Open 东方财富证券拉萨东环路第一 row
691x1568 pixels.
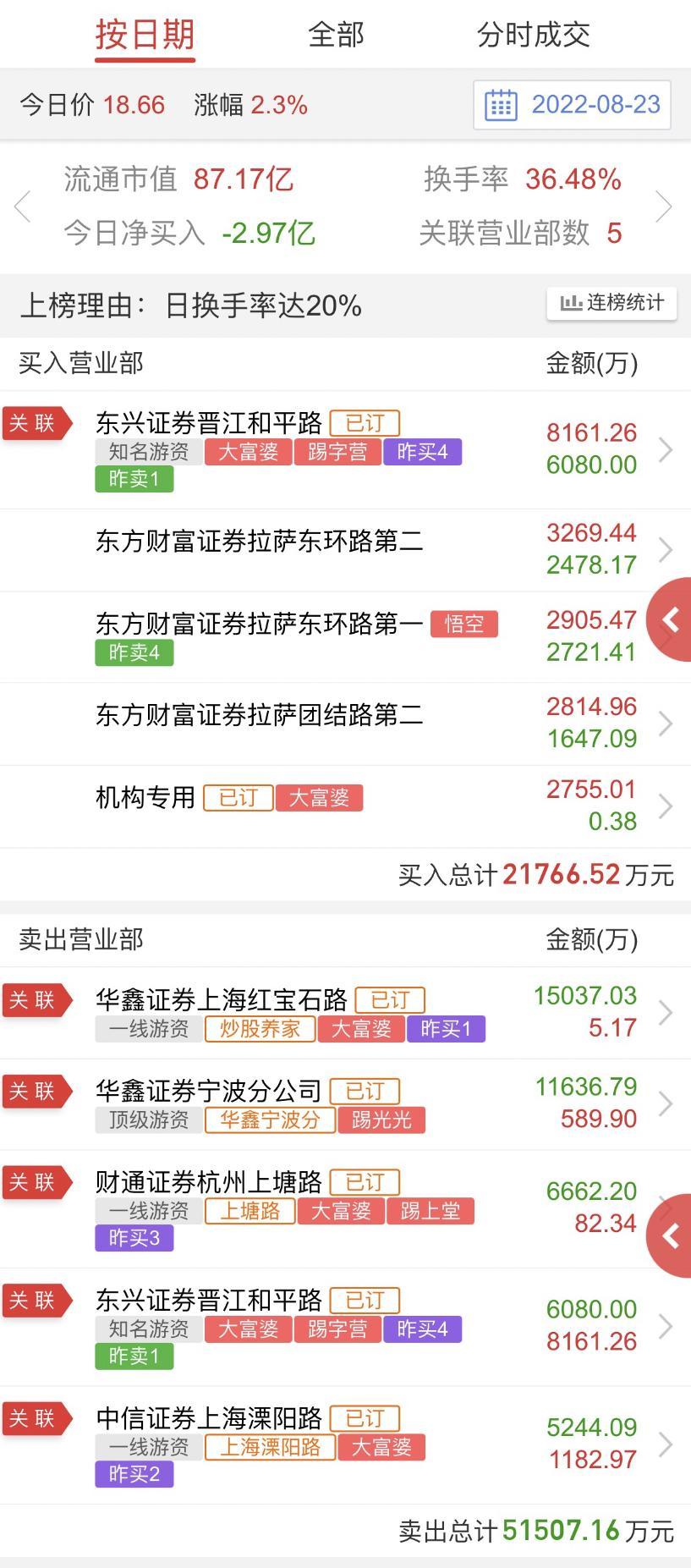click(345, 637)
